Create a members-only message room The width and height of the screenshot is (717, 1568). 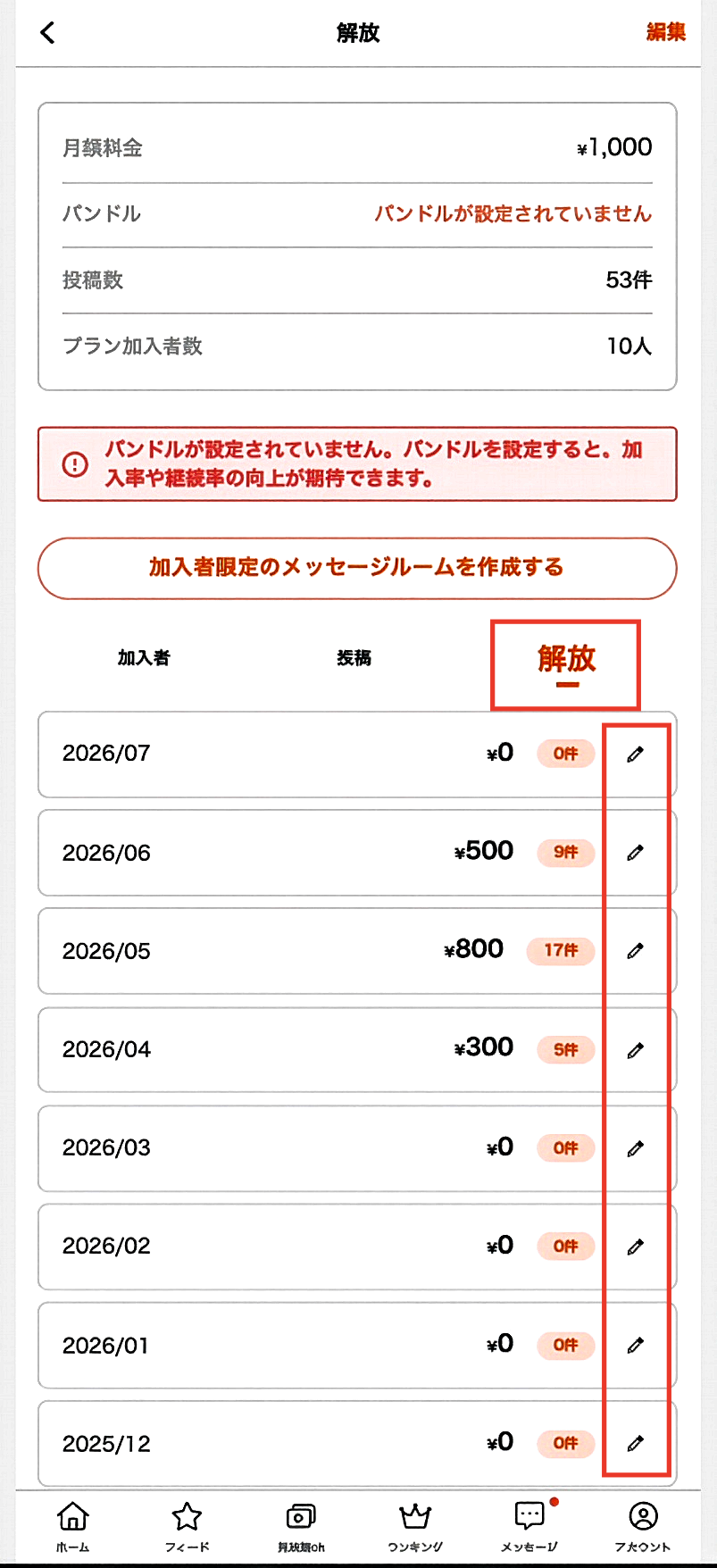357,568
